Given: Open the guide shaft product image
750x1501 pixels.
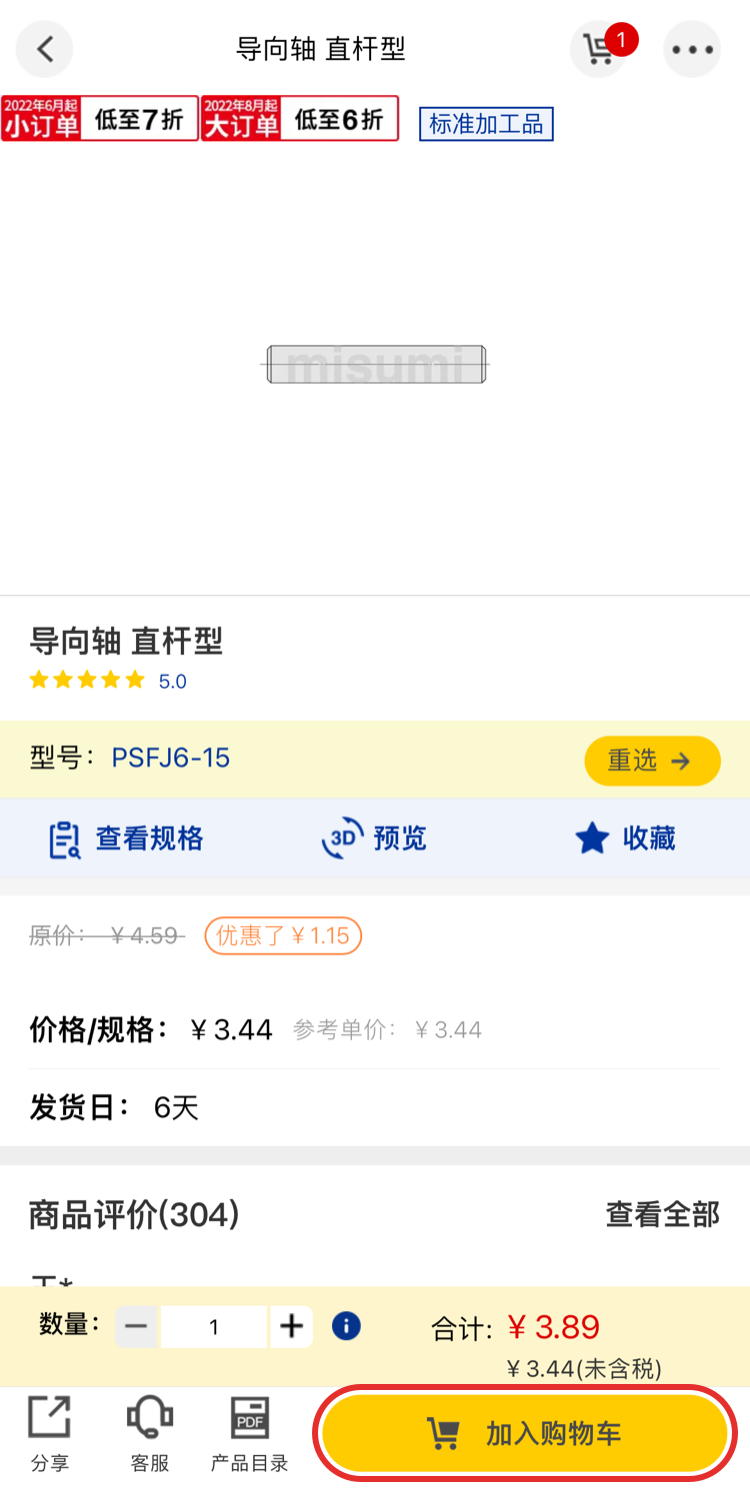Looking at the screenshot, I should click(x=375, y=364).
